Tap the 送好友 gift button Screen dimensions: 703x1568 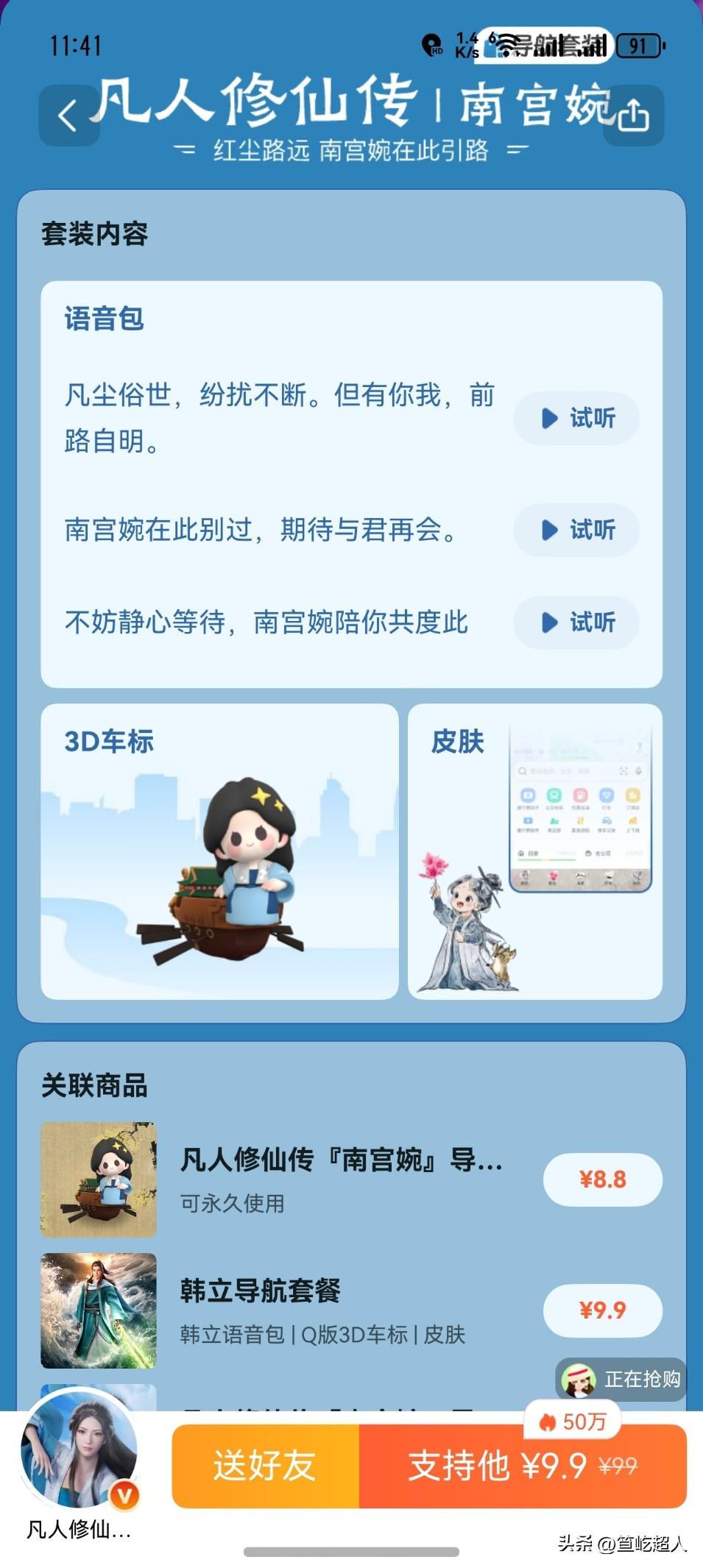coord(265,1466)
